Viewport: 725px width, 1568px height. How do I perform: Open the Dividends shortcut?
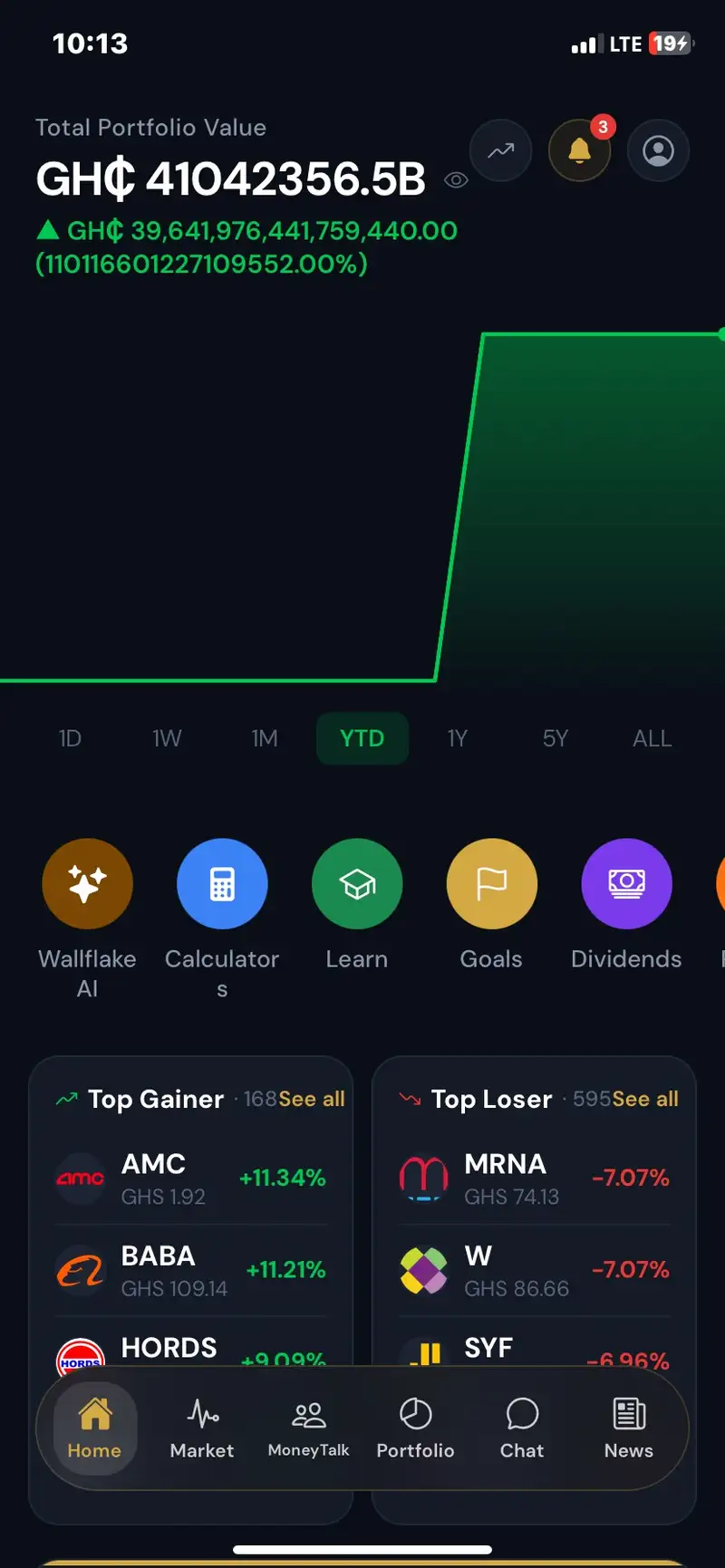(x=626, y=905)
